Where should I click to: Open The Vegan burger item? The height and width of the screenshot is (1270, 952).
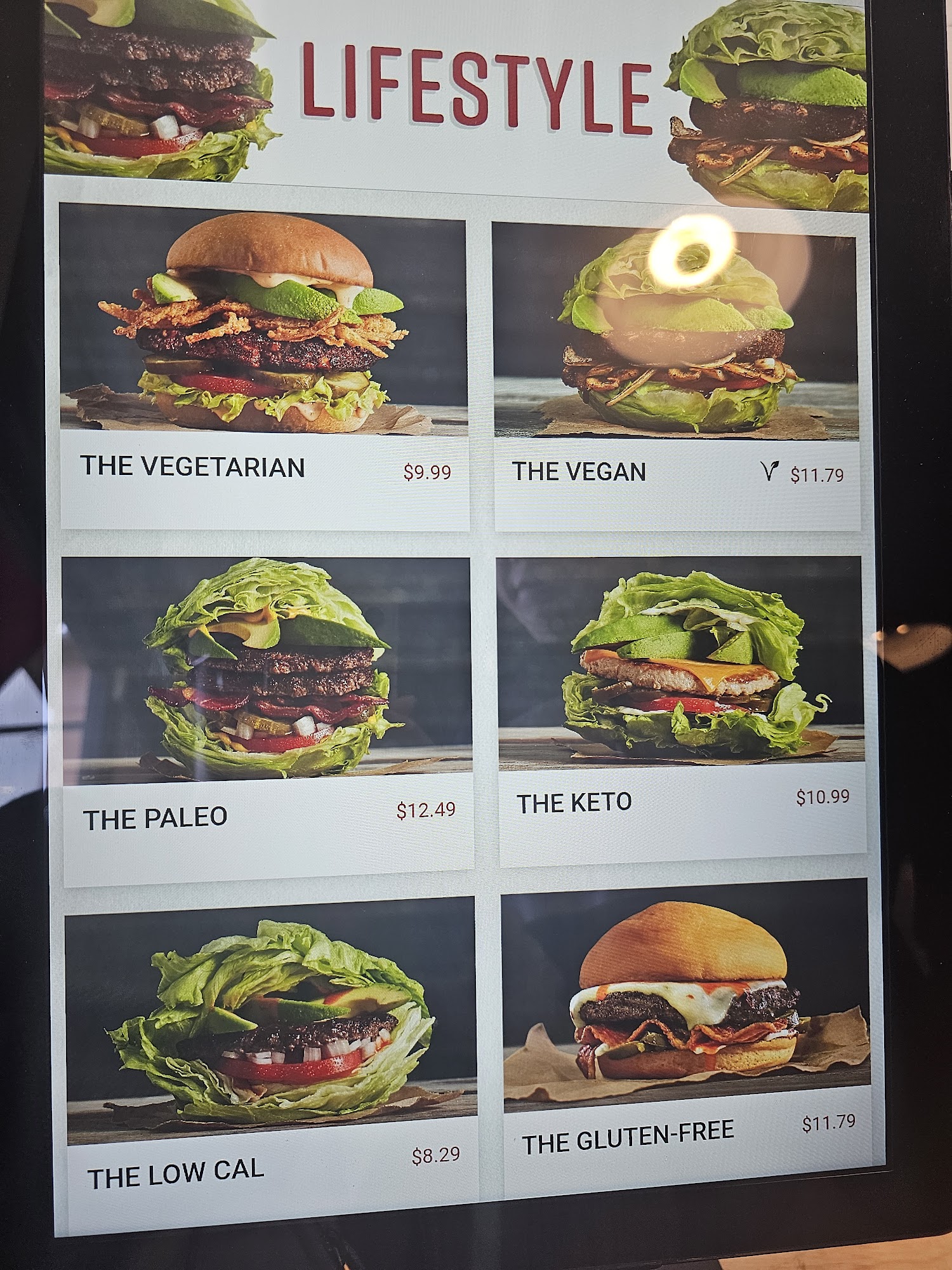(676, 375)
